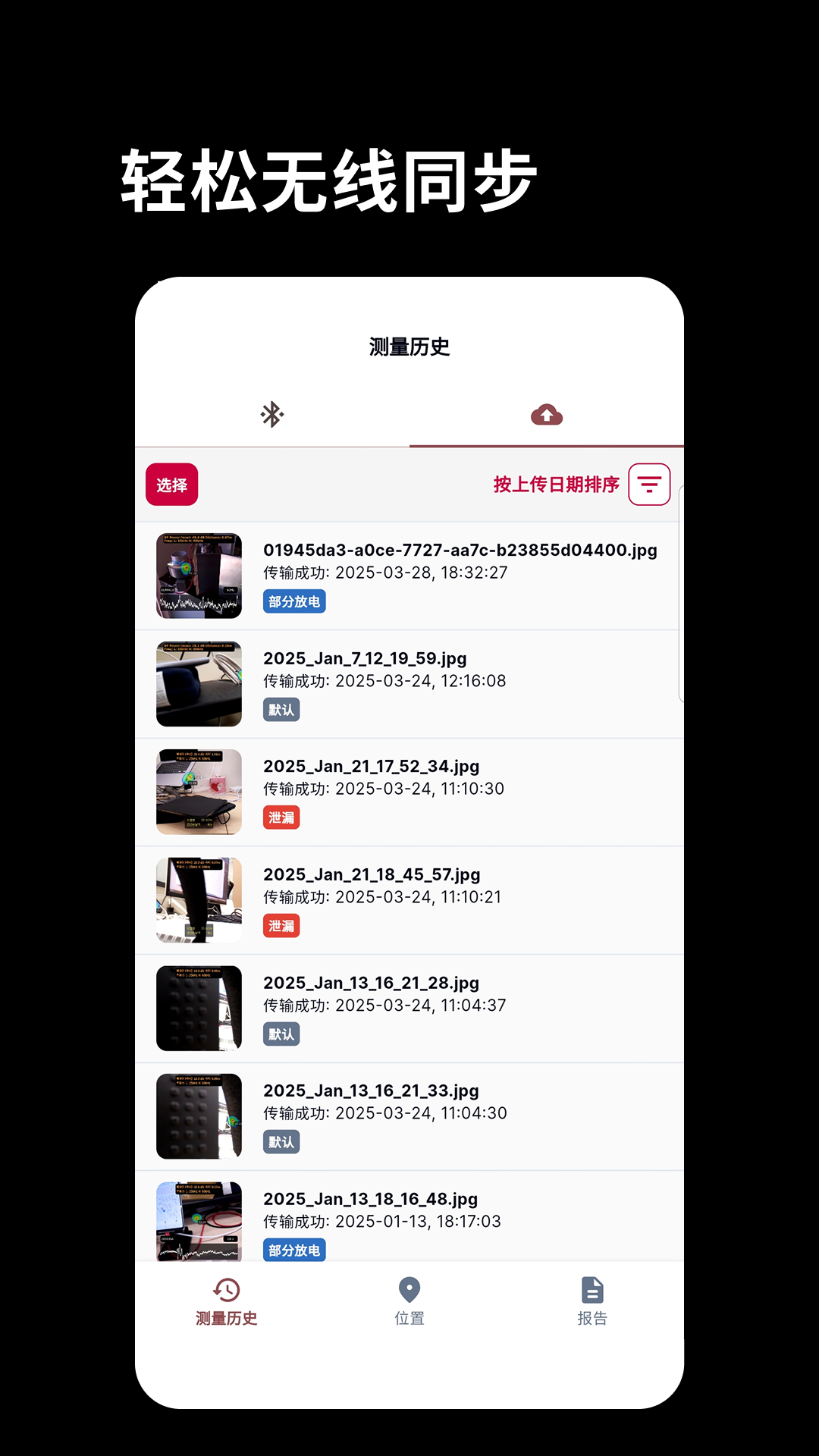
Task: Tap the gray 默认 tag on 2025_Jan_7_12_19_59.jpg
Action: pyautogui.click(x=281, y=709)
